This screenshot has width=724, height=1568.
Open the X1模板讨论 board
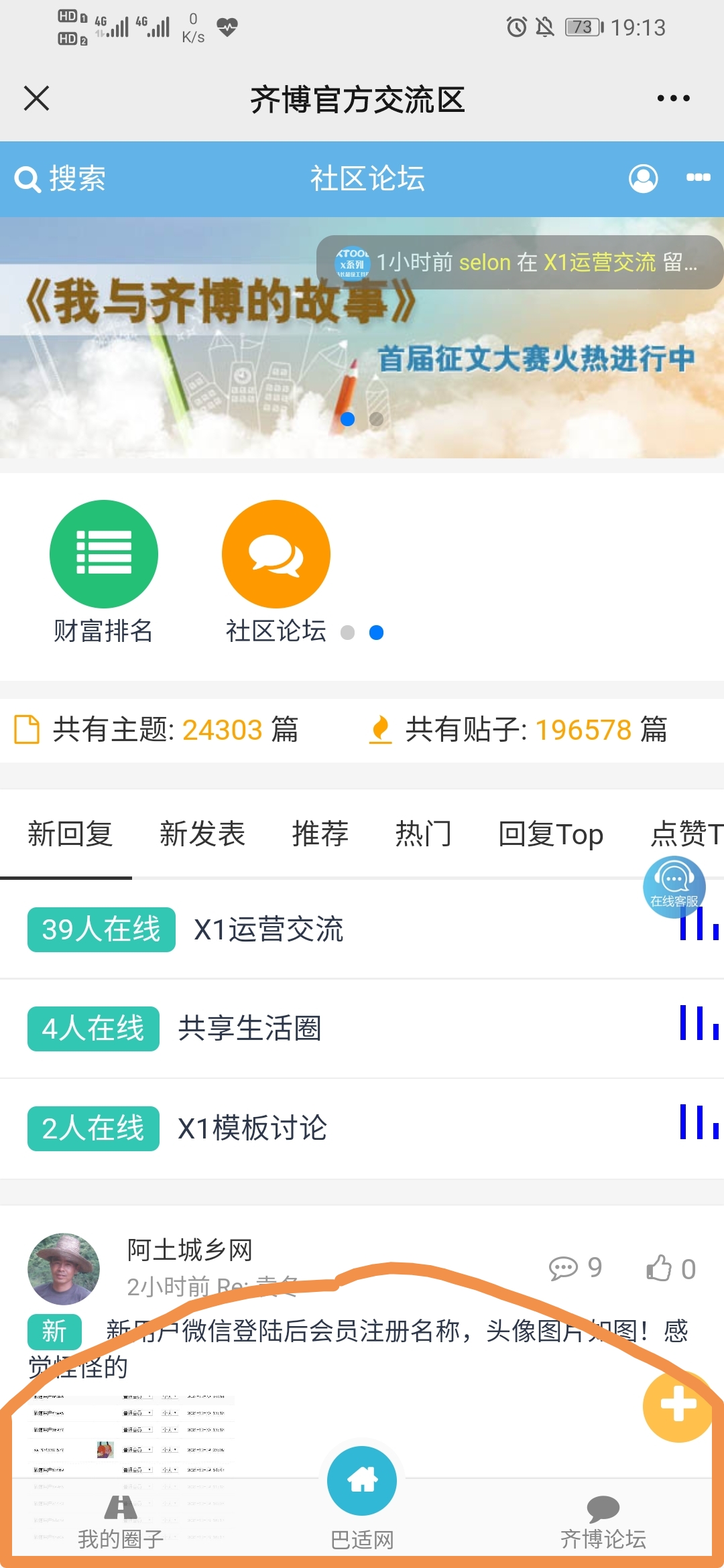252,1128
